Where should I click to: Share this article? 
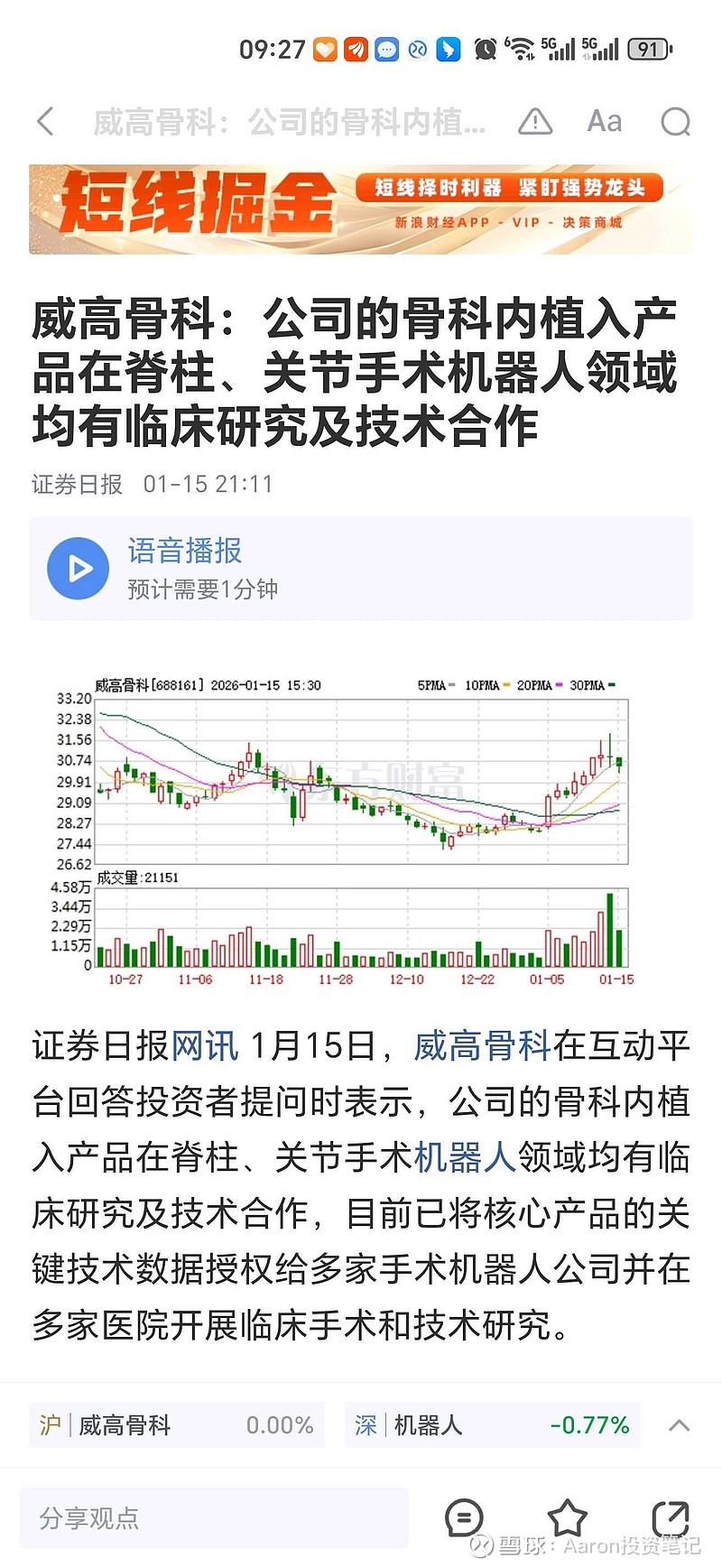[670, 1517]
